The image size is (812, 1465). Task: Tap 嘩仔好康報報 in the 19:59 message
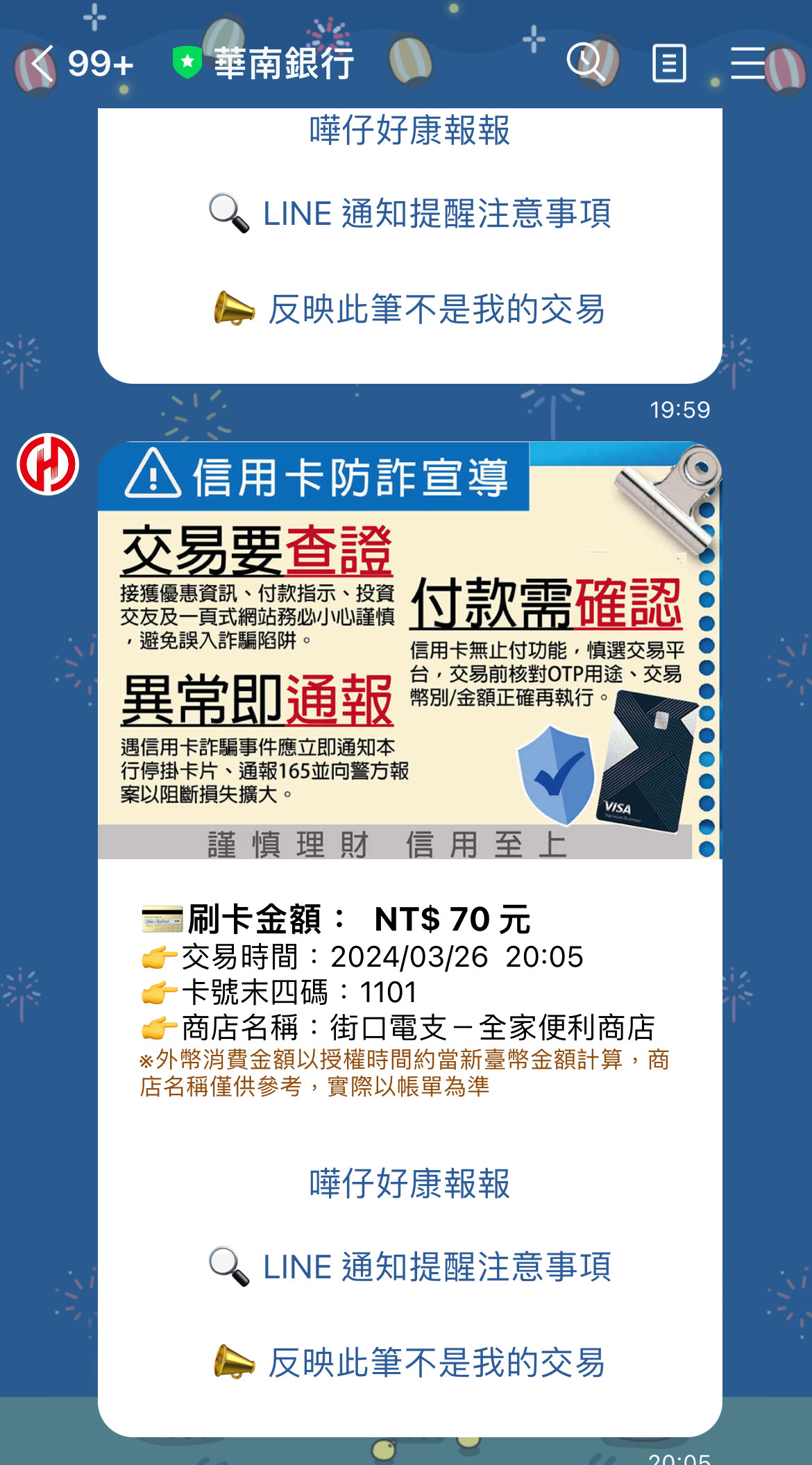coord(409,130)
